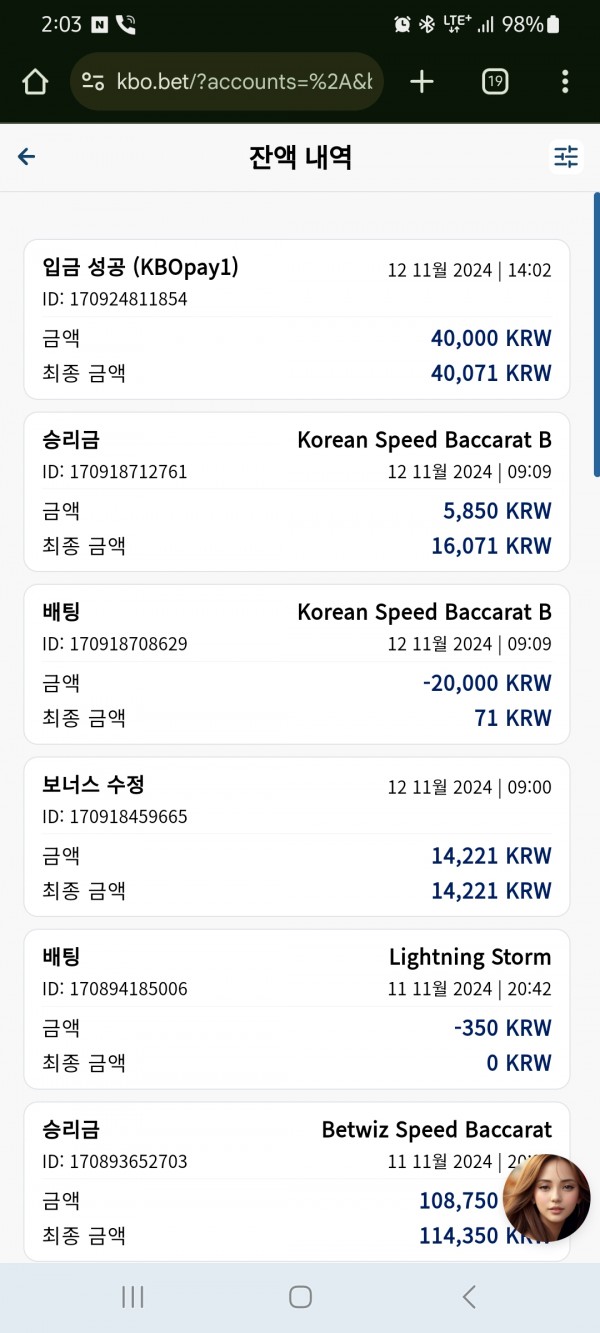
Task: Open the filter settings icon
Action: (x=566, y=157)
